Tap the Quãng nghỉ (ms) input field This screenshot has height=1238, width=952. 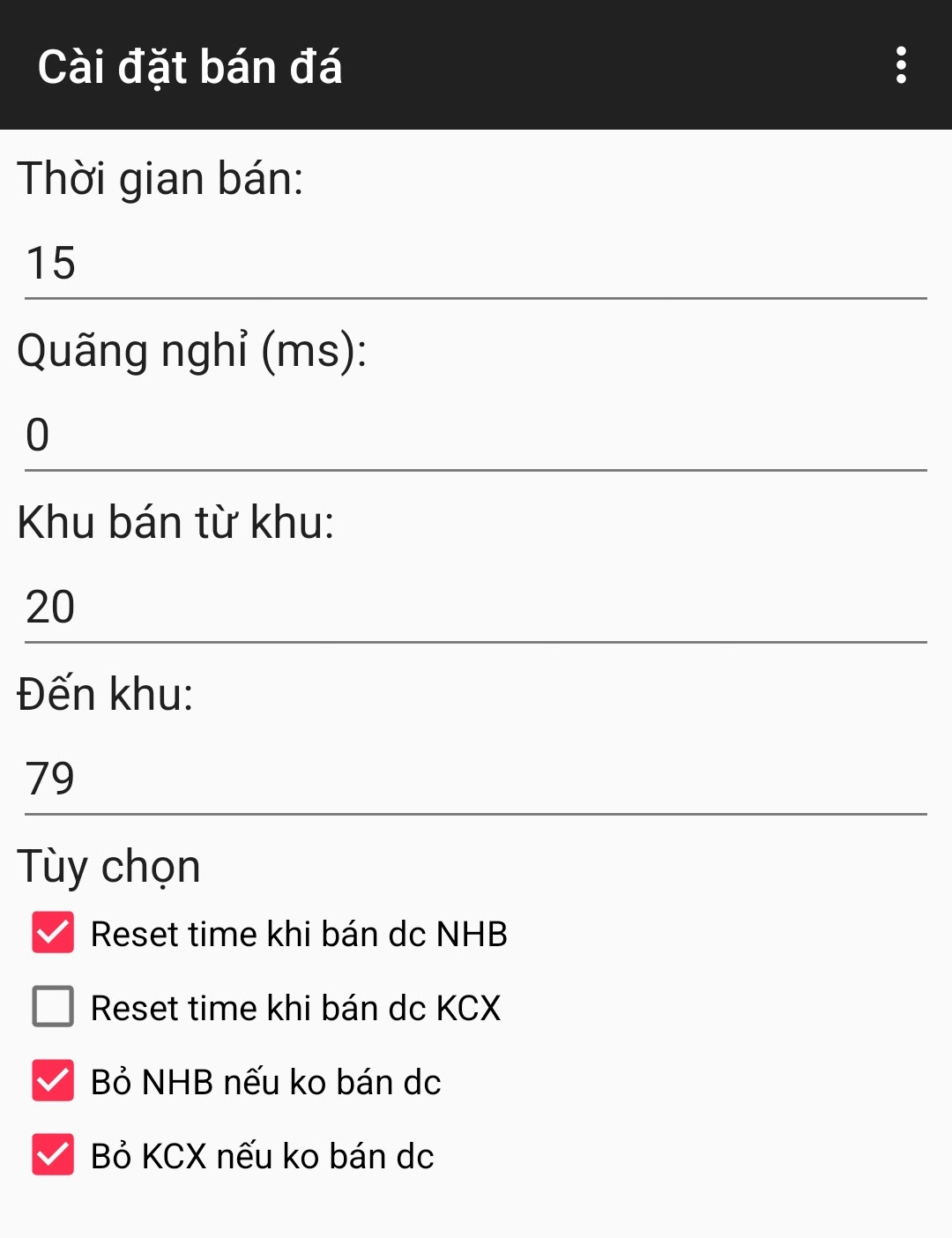click(x=476, y=436)
